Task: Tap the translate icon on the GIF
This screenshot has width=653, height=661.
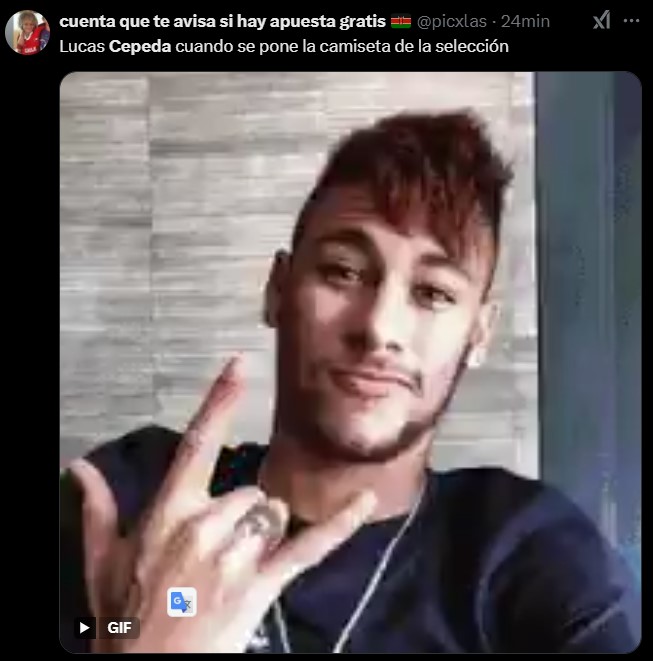Action: click(181, 602)
